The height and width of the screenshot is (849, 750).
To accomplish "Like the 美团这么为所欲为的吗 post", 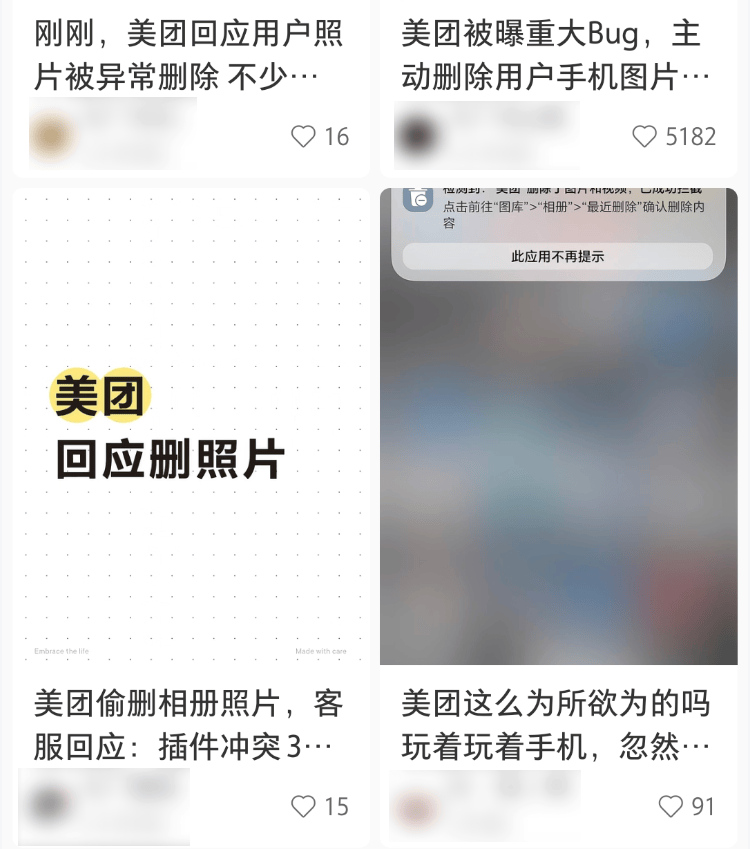I will tap(671, 806).
